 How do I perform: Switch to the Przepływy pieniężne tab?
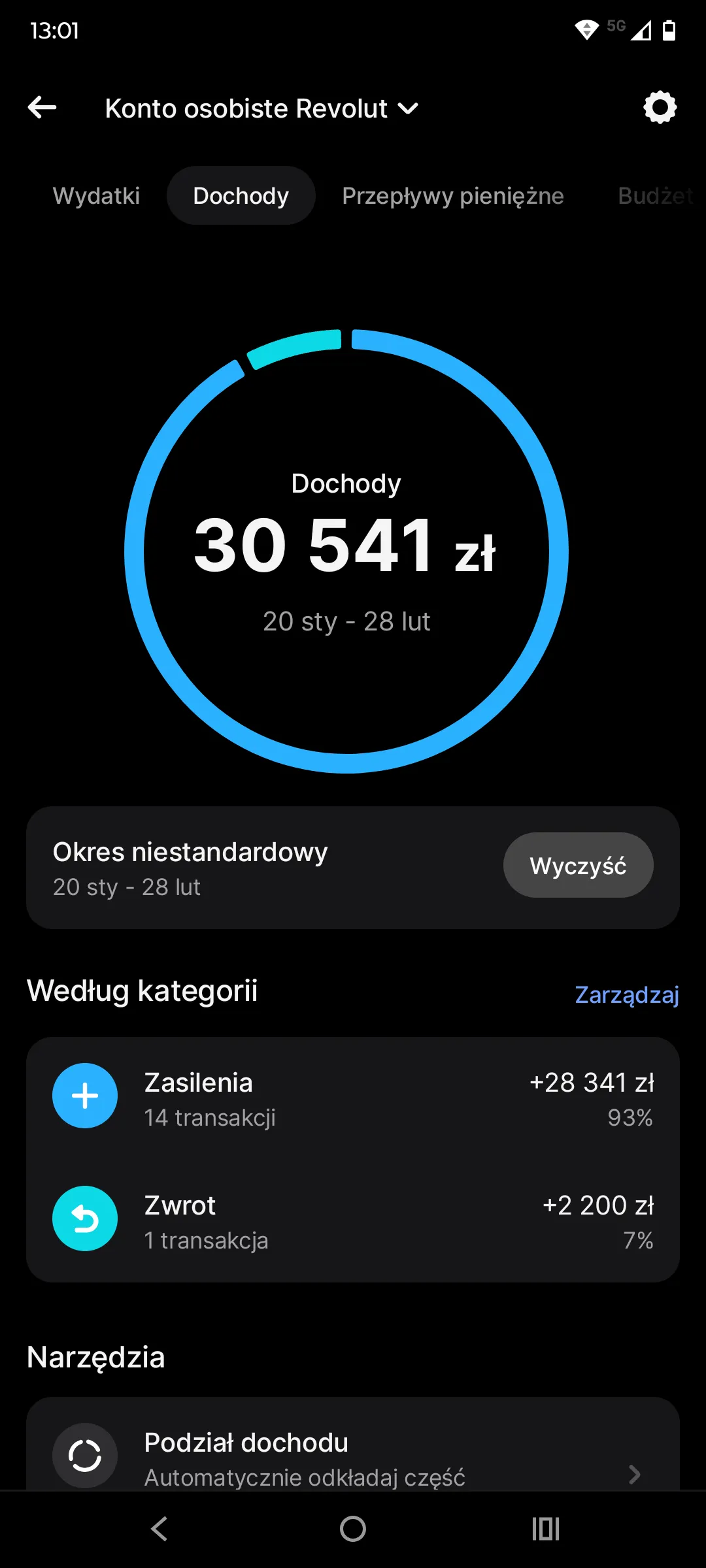tap(453, 195)
